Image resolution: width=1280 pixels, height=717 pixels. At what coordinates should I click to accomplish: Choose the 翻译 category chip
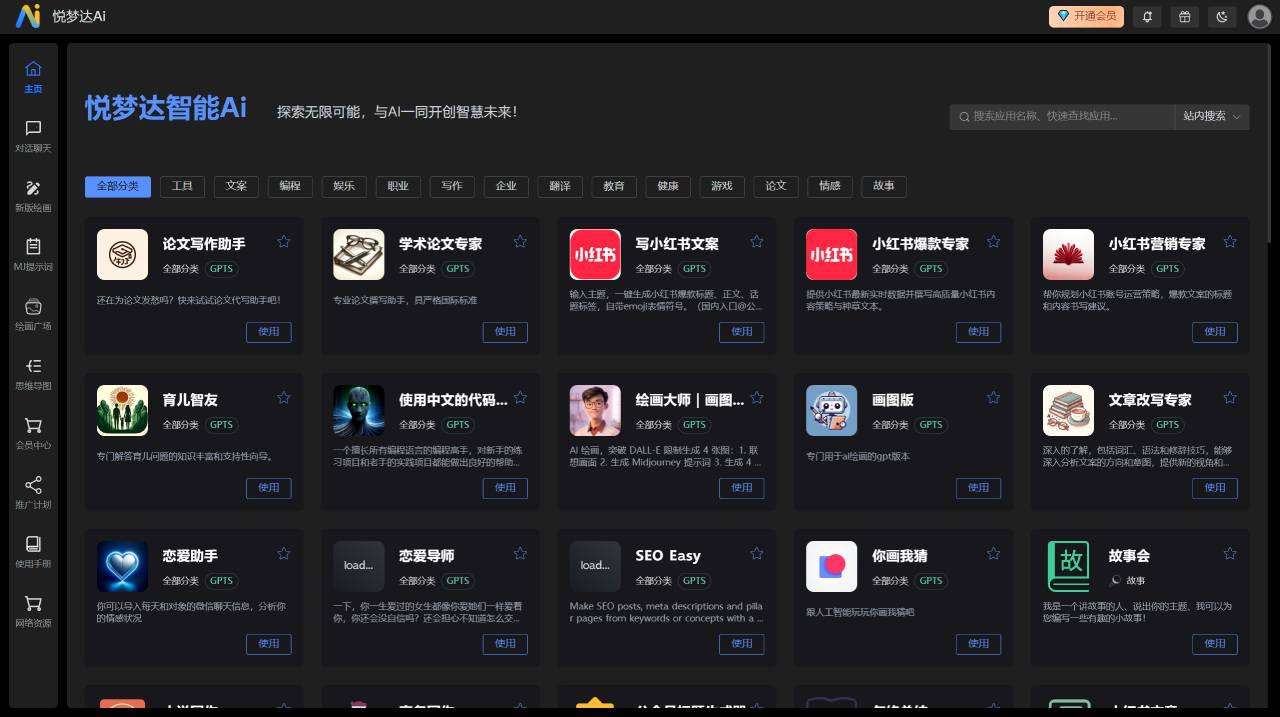[x=560, y=186]
